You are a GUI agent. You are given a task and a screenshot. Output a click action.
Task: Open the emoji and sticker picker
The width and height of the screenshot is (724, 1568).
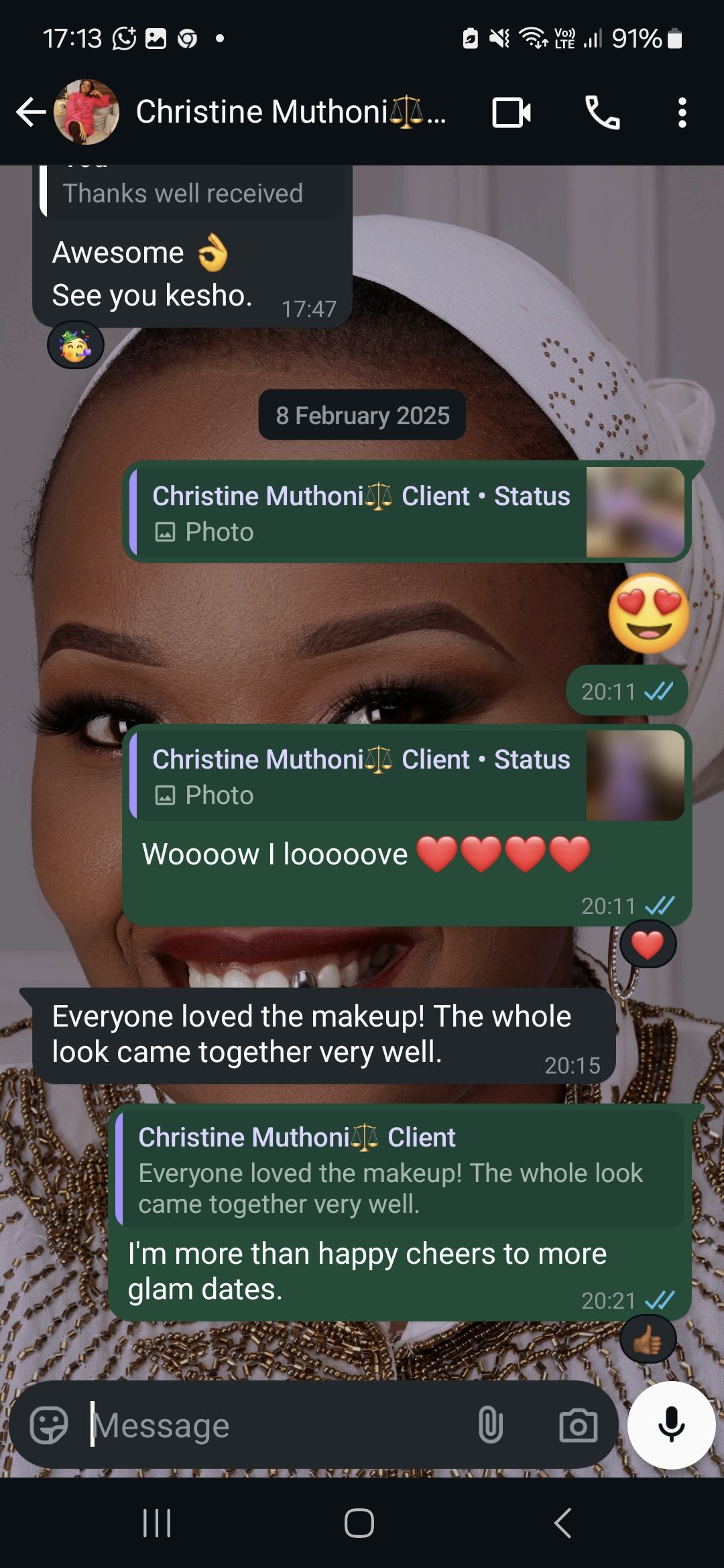pyautogui.click(x=49, y=1425)
